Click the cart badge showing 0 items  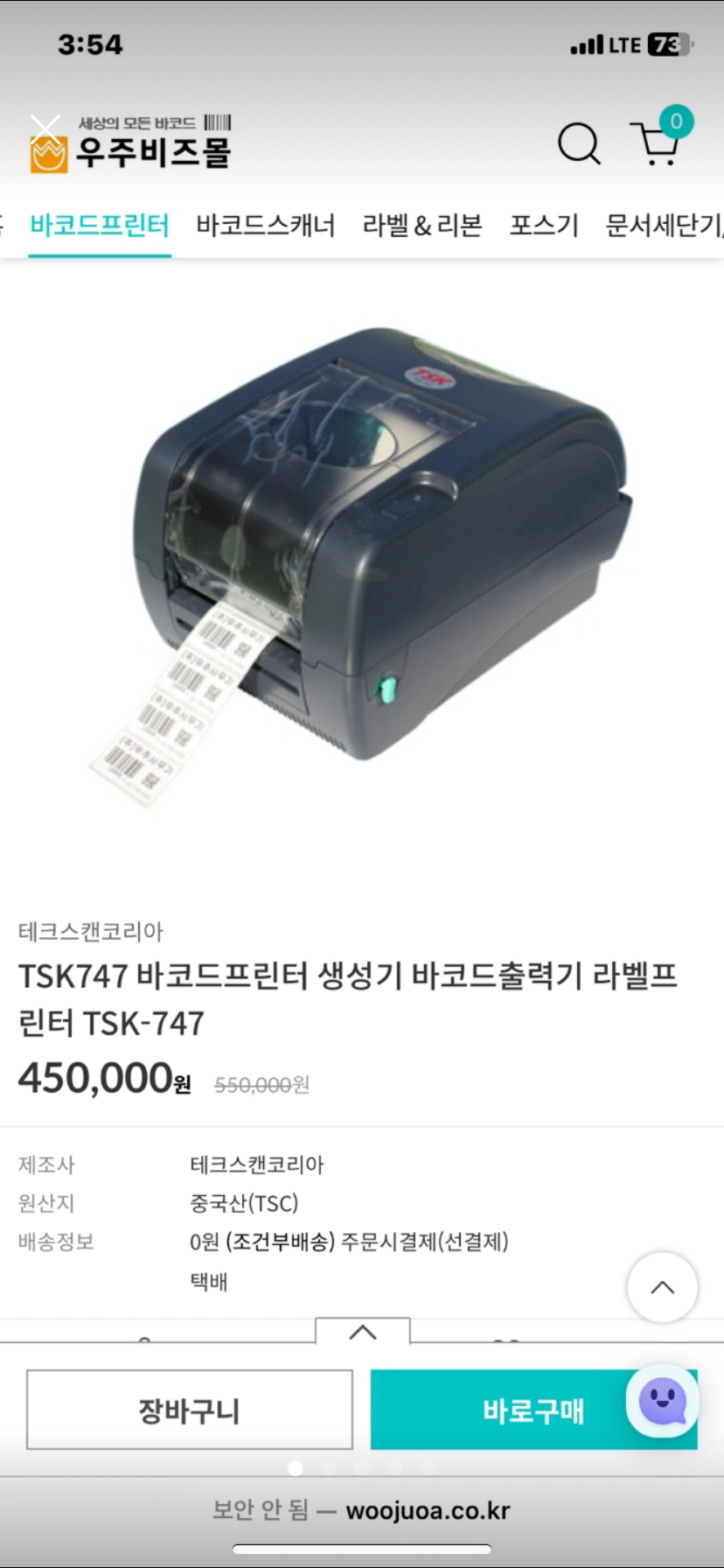click(673, 123)
